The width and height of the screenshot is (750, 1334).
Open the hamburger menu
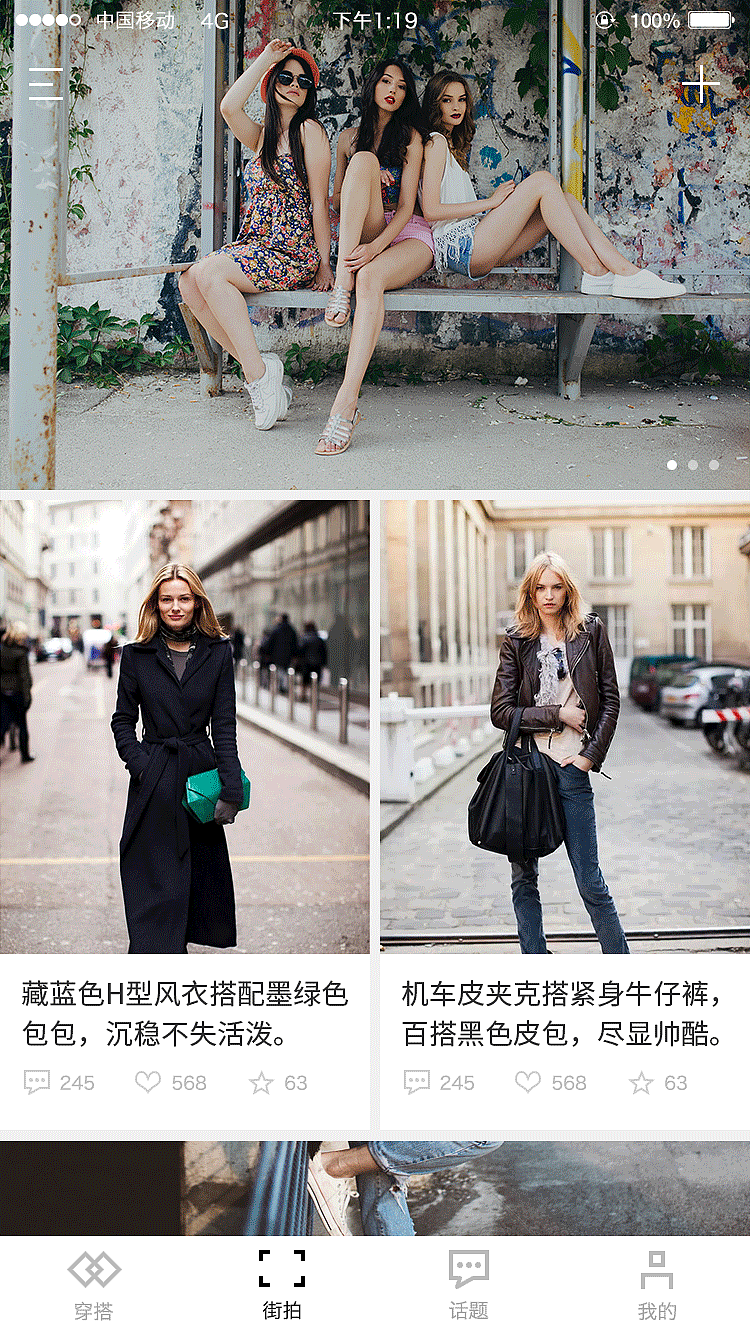click(x=45, y=85)
